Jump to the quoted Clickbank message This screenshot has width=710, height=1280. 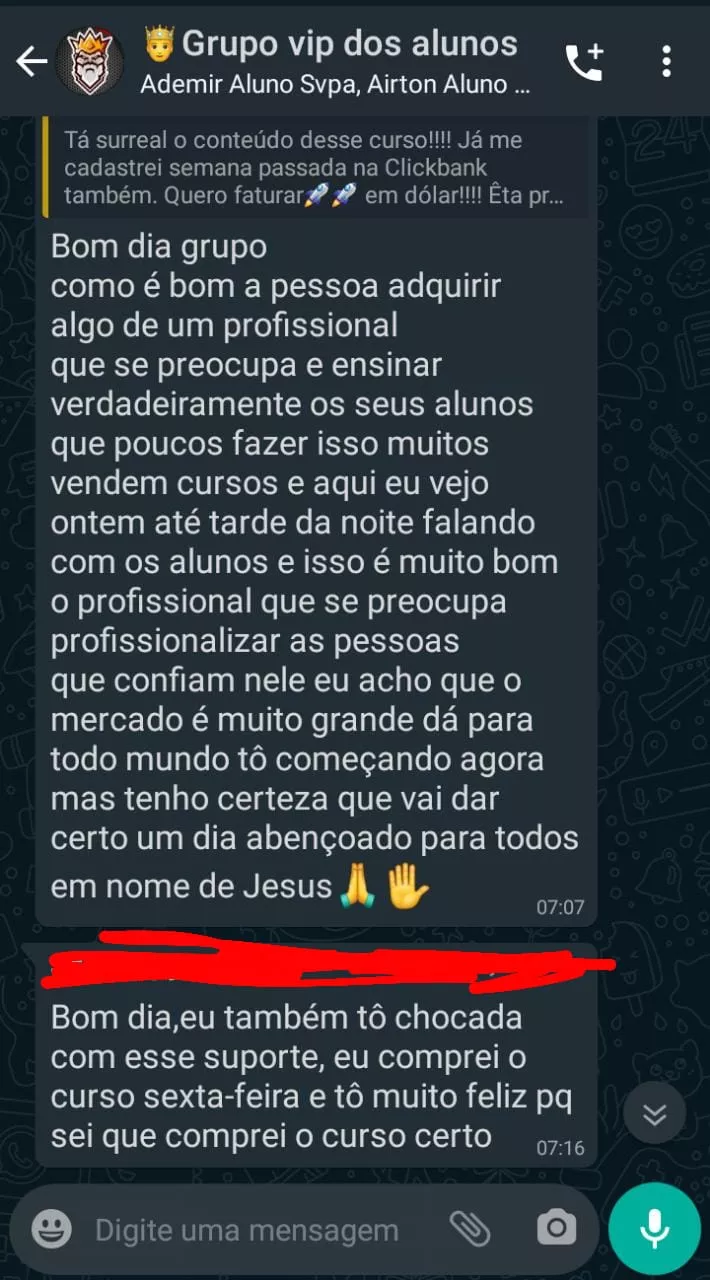tap(316, 168)
